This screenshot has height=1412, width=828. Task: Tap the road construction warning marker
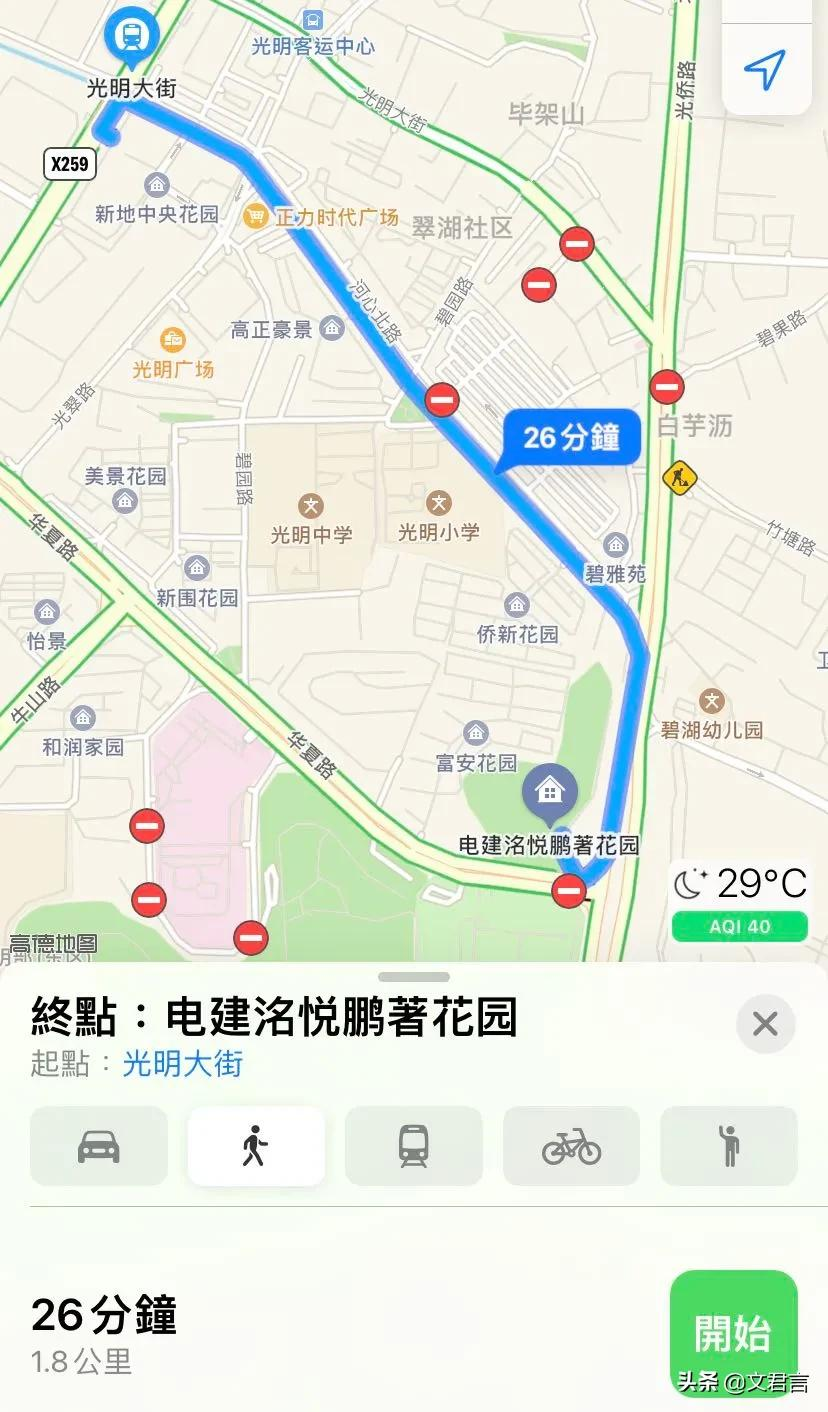tap(679, 477)
